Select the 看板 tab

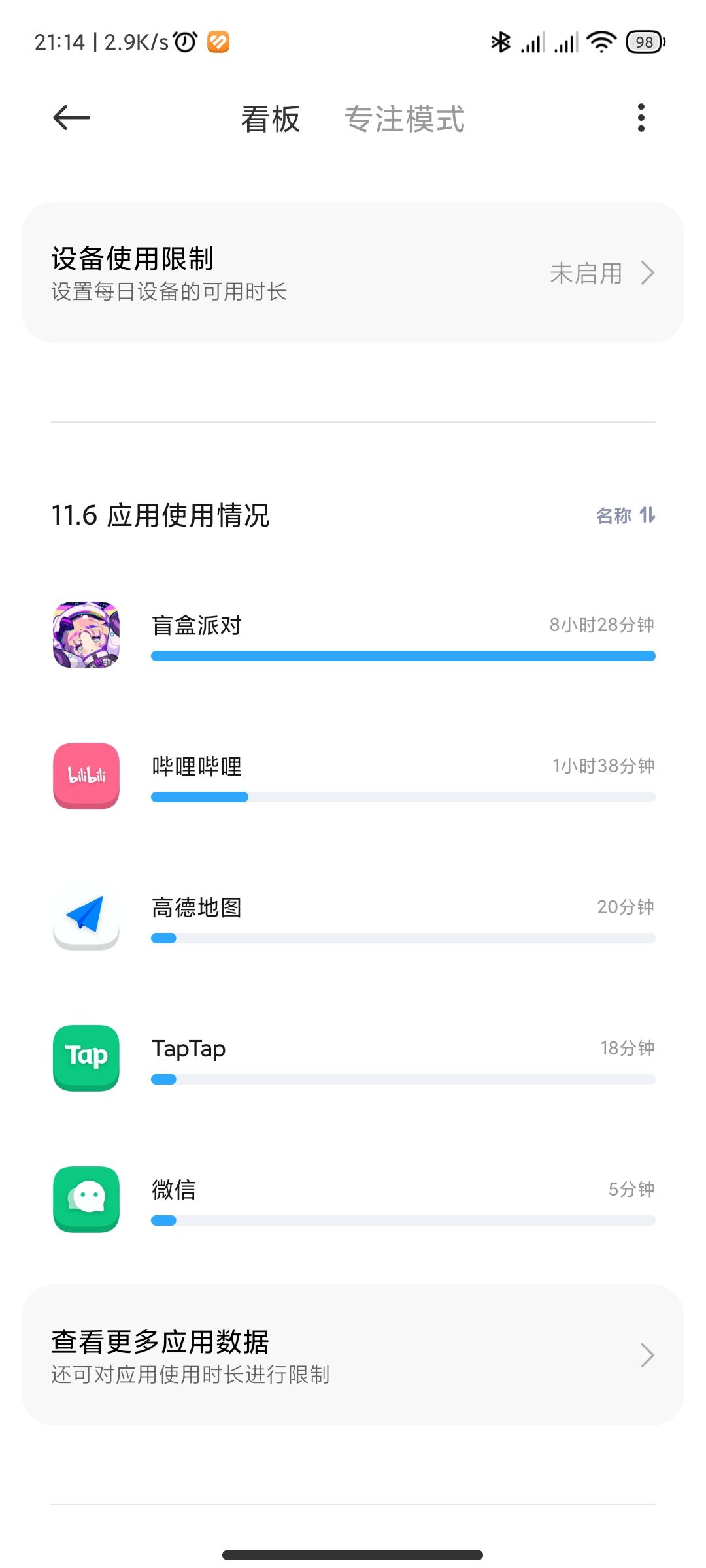pyautogui.click(x=269, y=120)
